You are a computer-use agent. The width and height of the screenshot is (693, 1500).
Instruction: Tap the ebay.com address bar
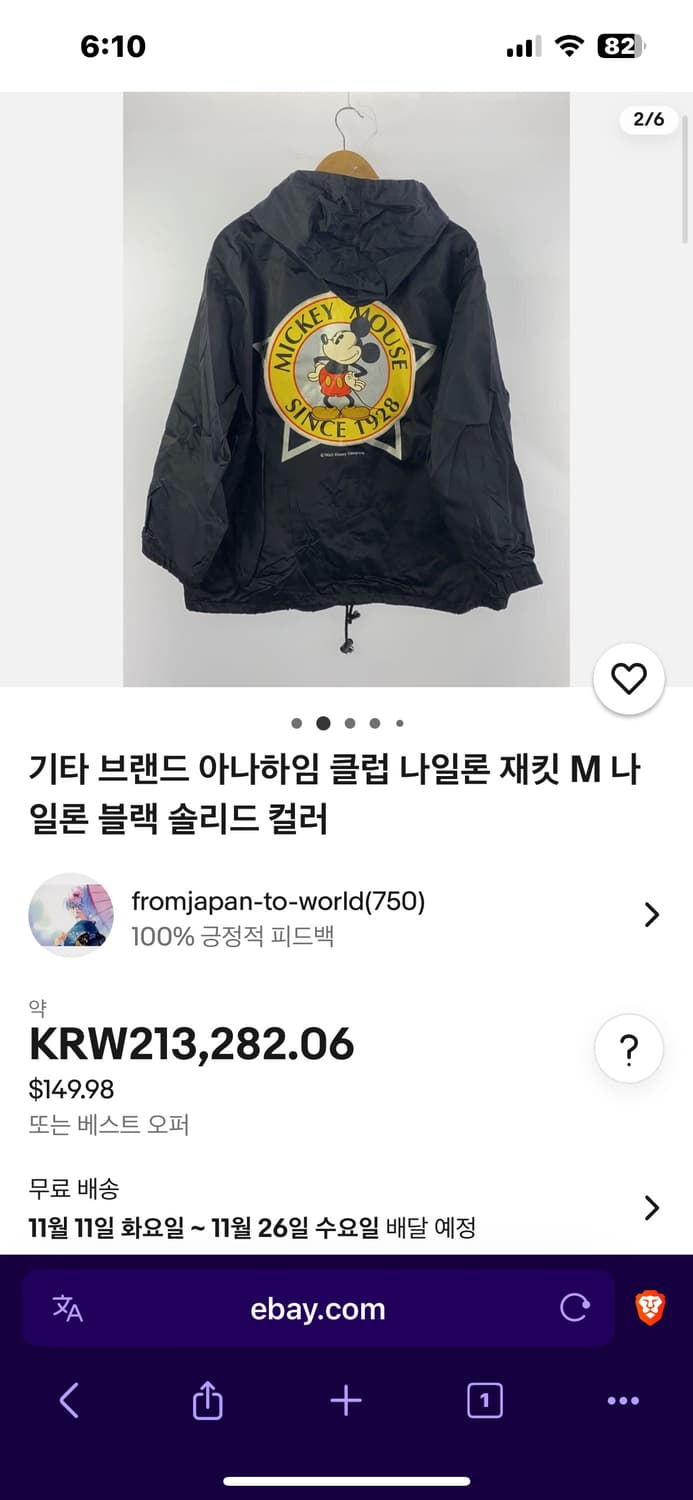pyautogui.click(x=318, y=1309)
